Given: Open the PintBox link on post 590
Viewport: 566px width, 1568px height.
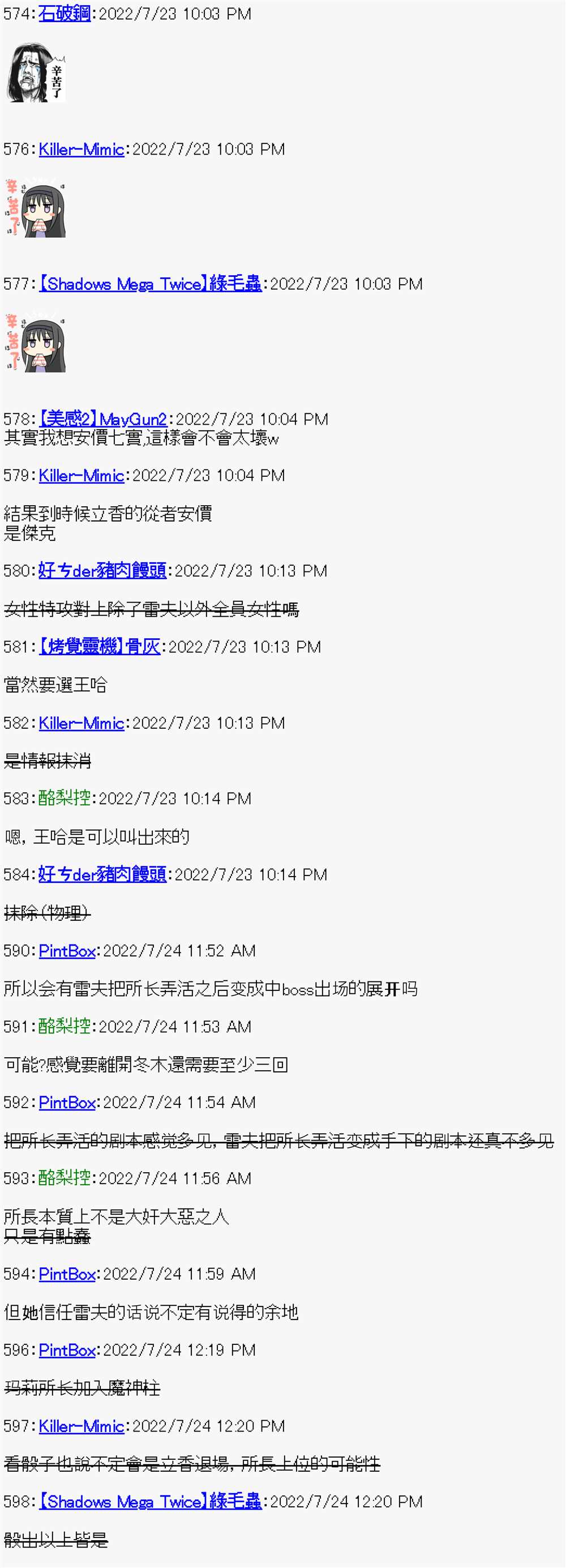Looking at the screenshot, I should pos(67,950).
